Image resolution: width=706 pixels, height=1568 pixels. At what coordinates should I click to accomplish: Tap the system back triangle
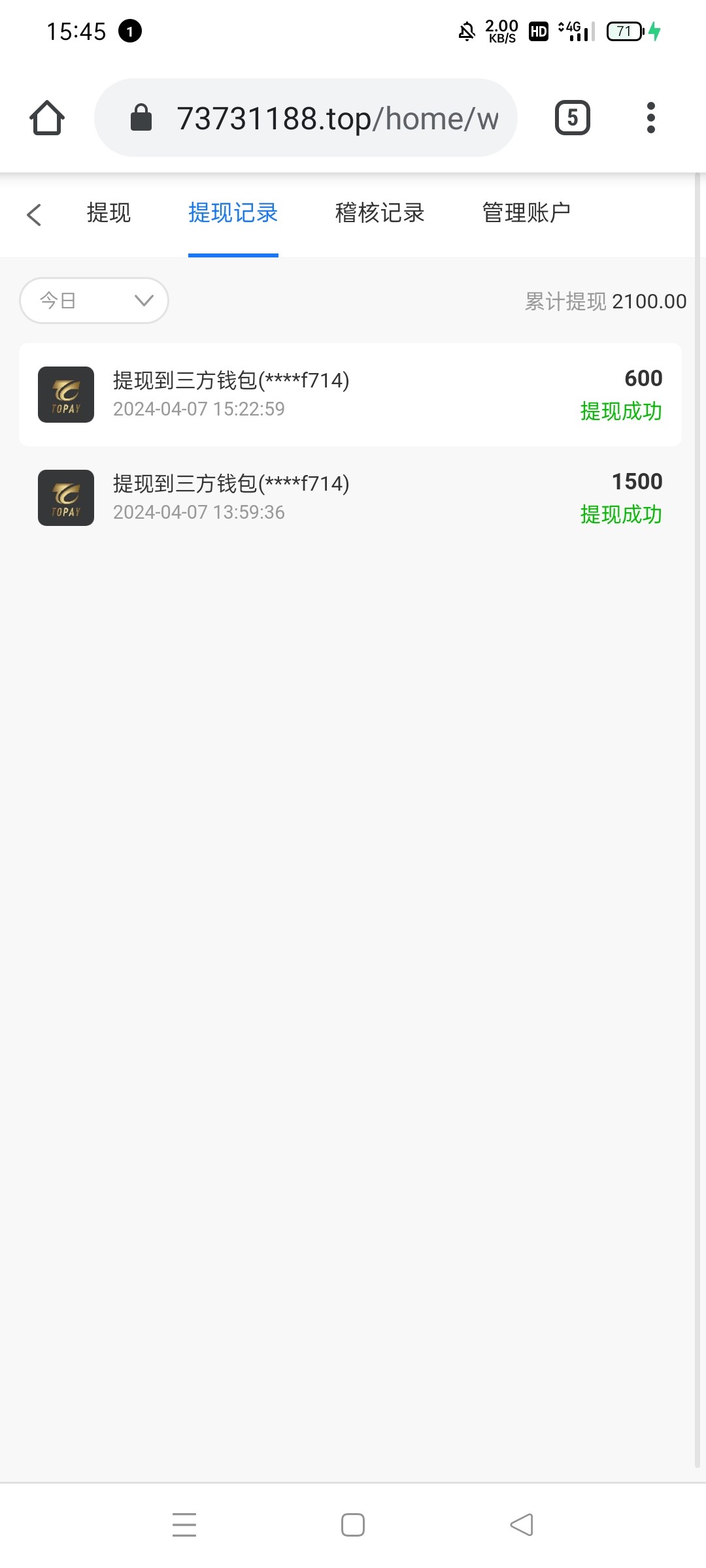point(522,1525)
